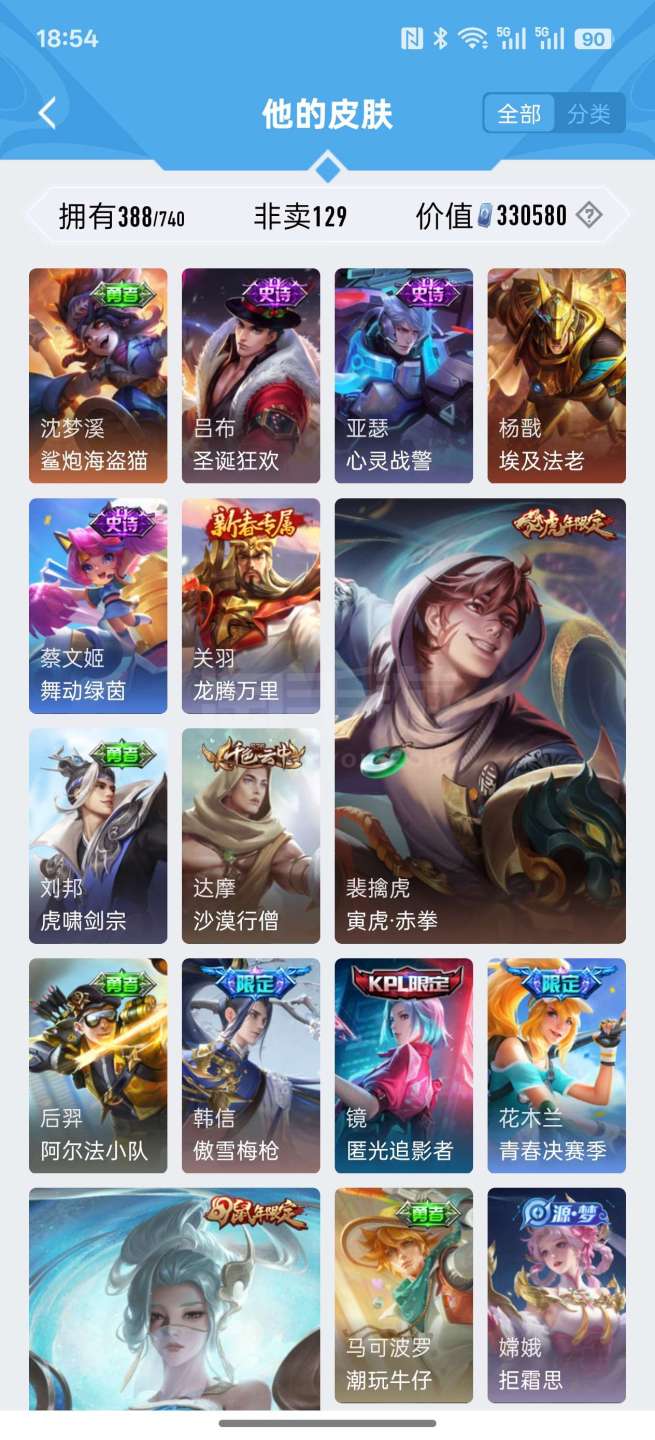View 嫦娥 拒霜思 skin

click(557, 1295)
